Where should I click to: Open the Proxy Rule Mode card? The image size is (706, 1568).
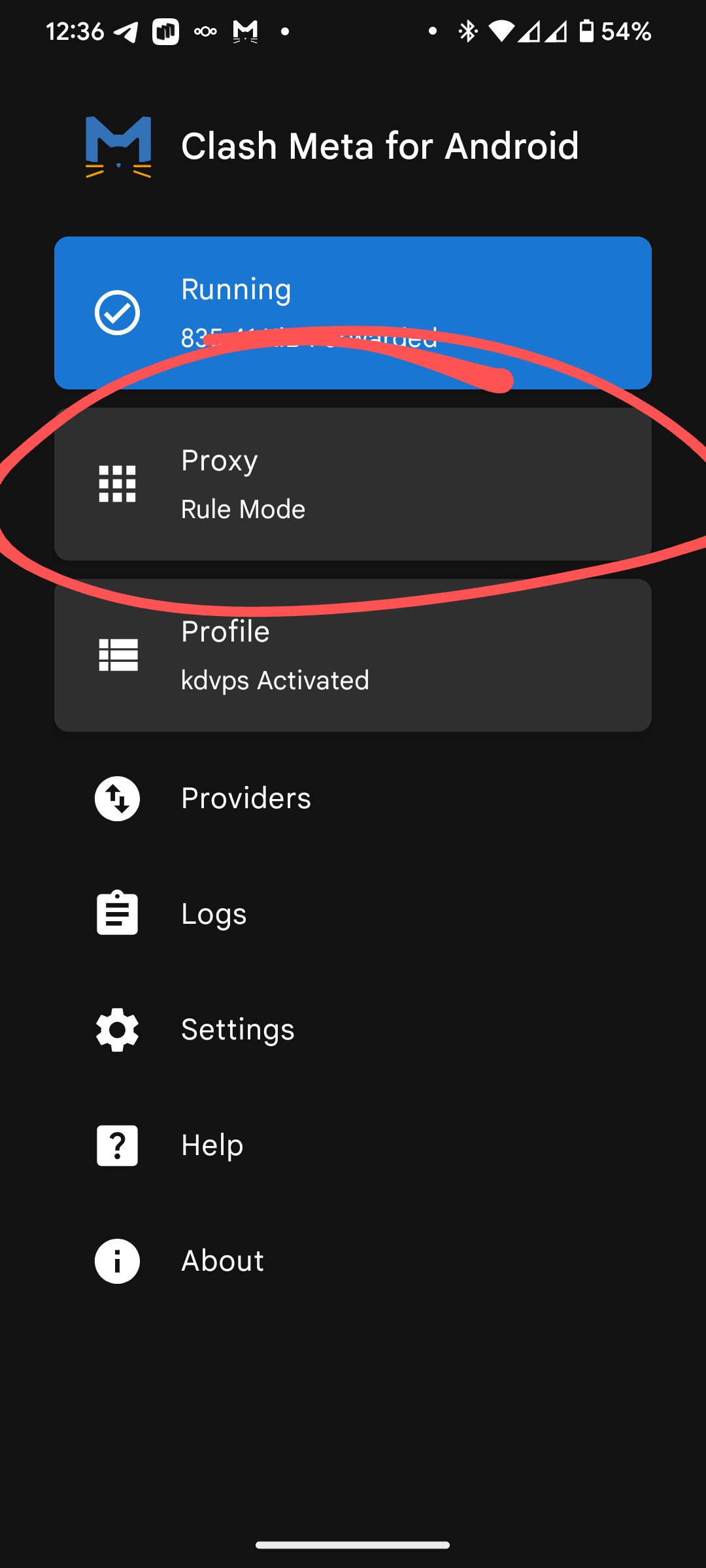tap(353, 484)
